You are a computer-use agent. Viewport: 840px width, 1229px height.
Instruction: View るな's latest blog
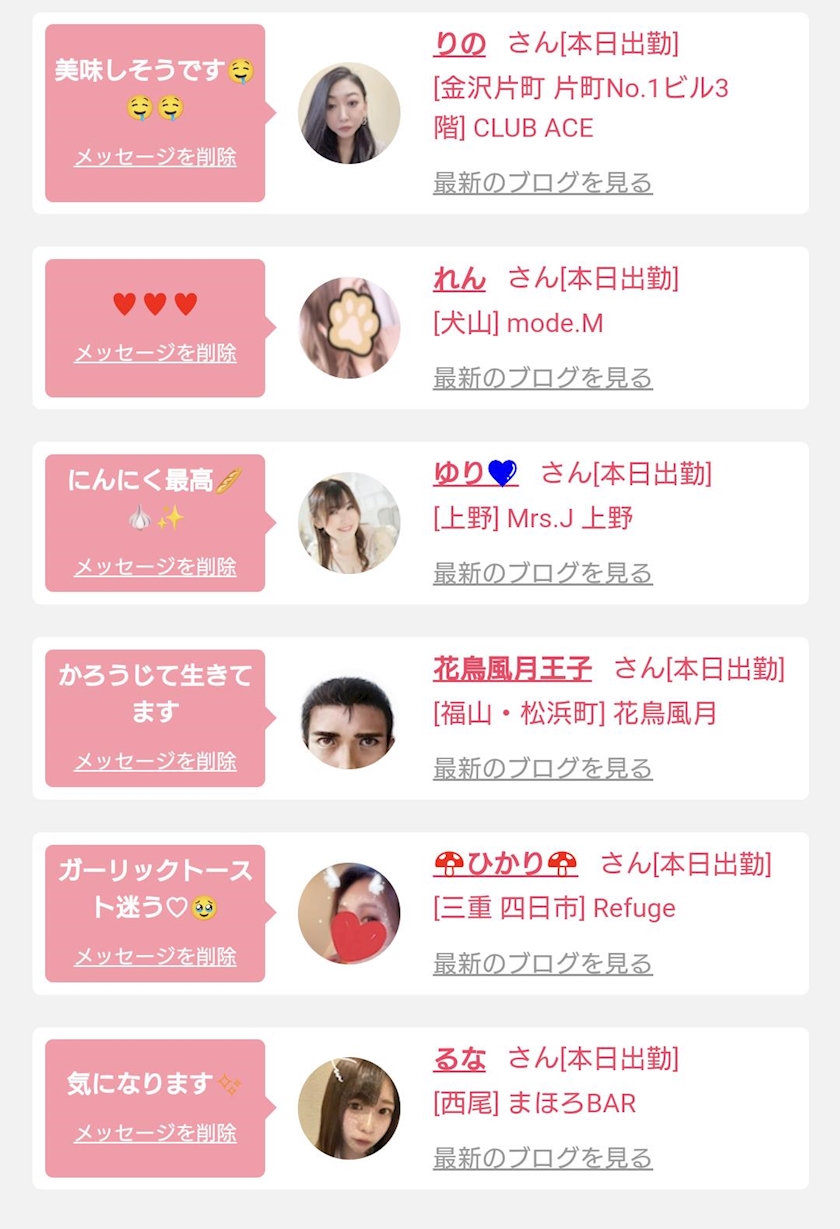click(542, 1158)
